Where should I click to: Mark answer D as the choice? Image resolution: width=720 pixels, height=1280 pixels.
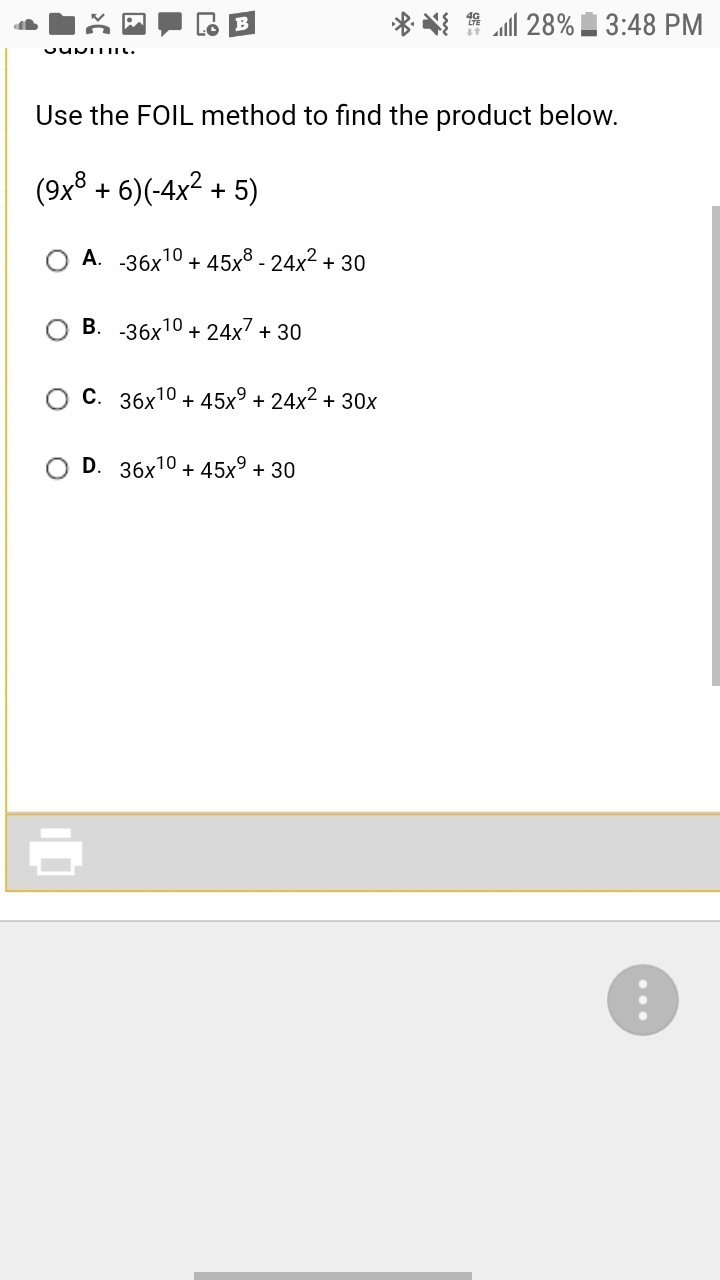[58, 468]
